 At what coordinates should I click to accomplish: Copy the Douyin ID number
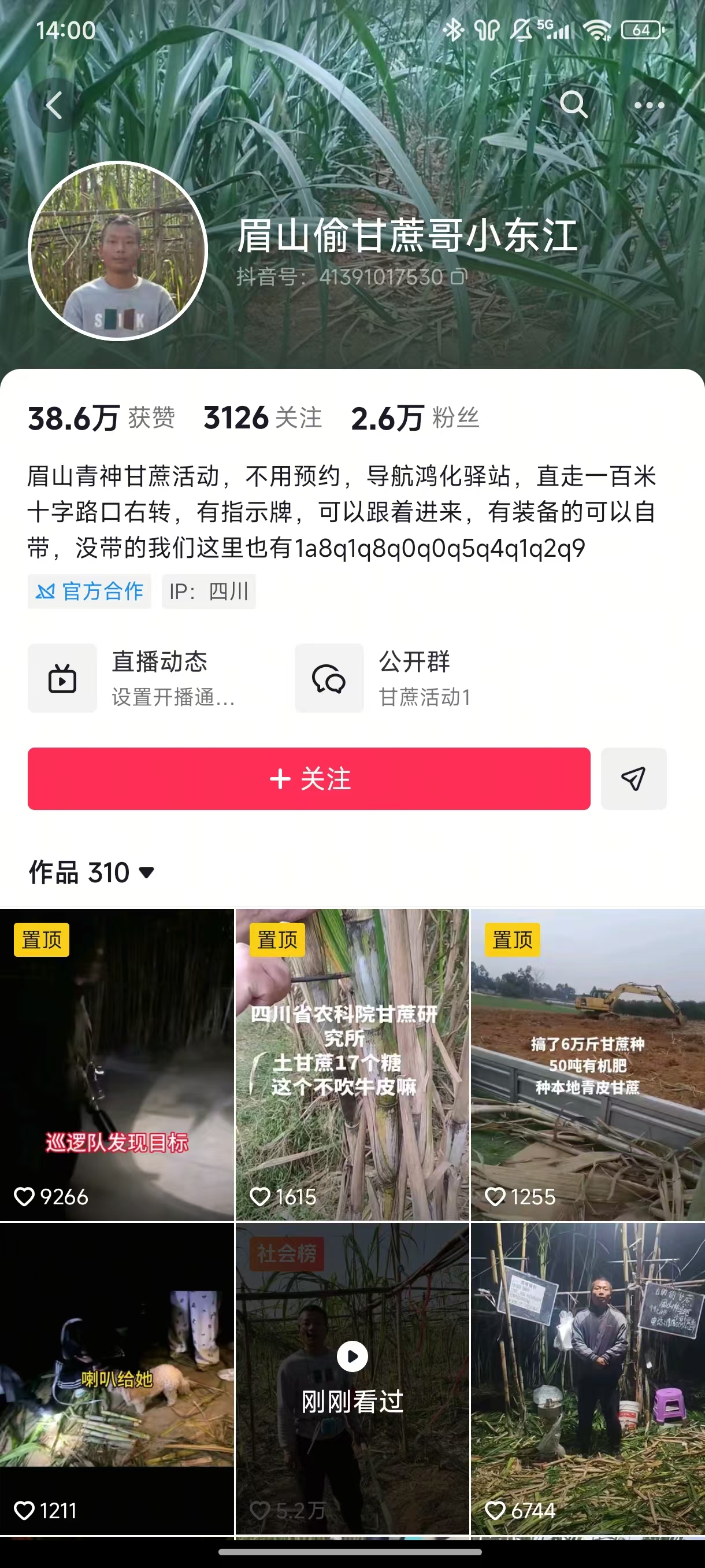click(459, 277)
